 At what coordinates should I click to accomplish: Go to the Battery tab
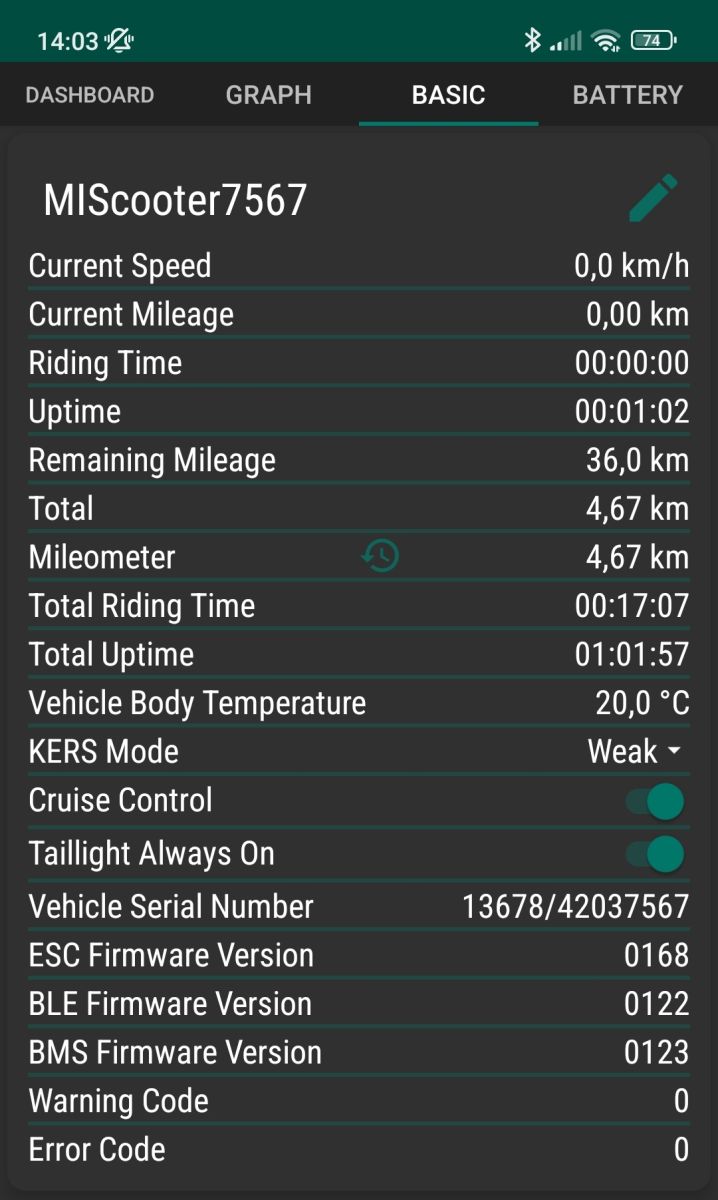point(628,95)
